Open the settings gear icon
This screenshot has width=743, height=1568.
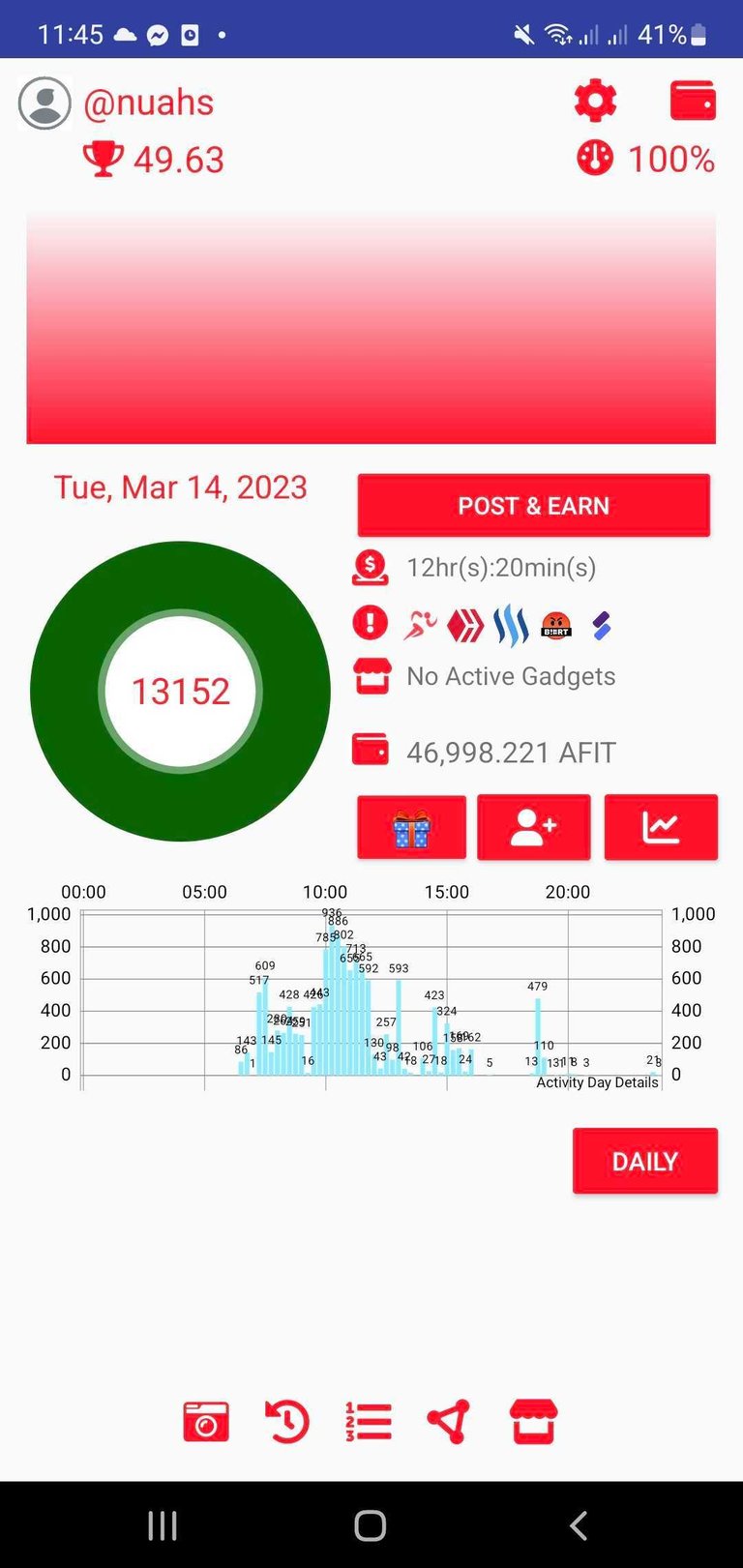coord(595,102)
